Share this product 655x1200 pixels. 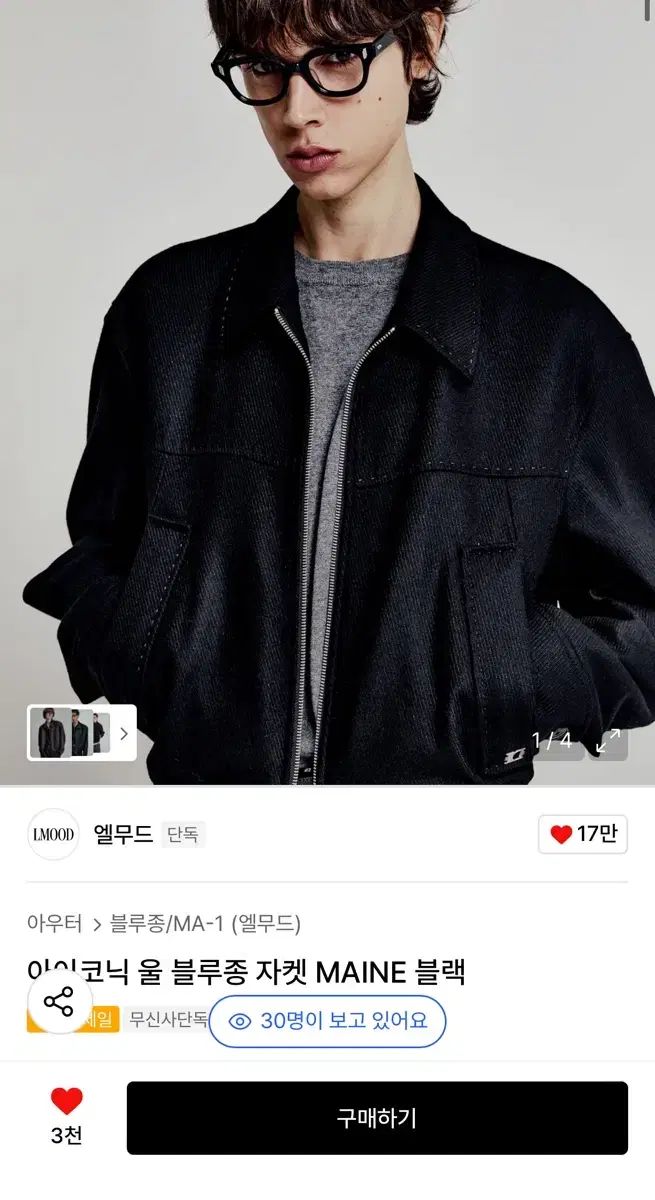pyautogui.click(x=59, y=1001)
